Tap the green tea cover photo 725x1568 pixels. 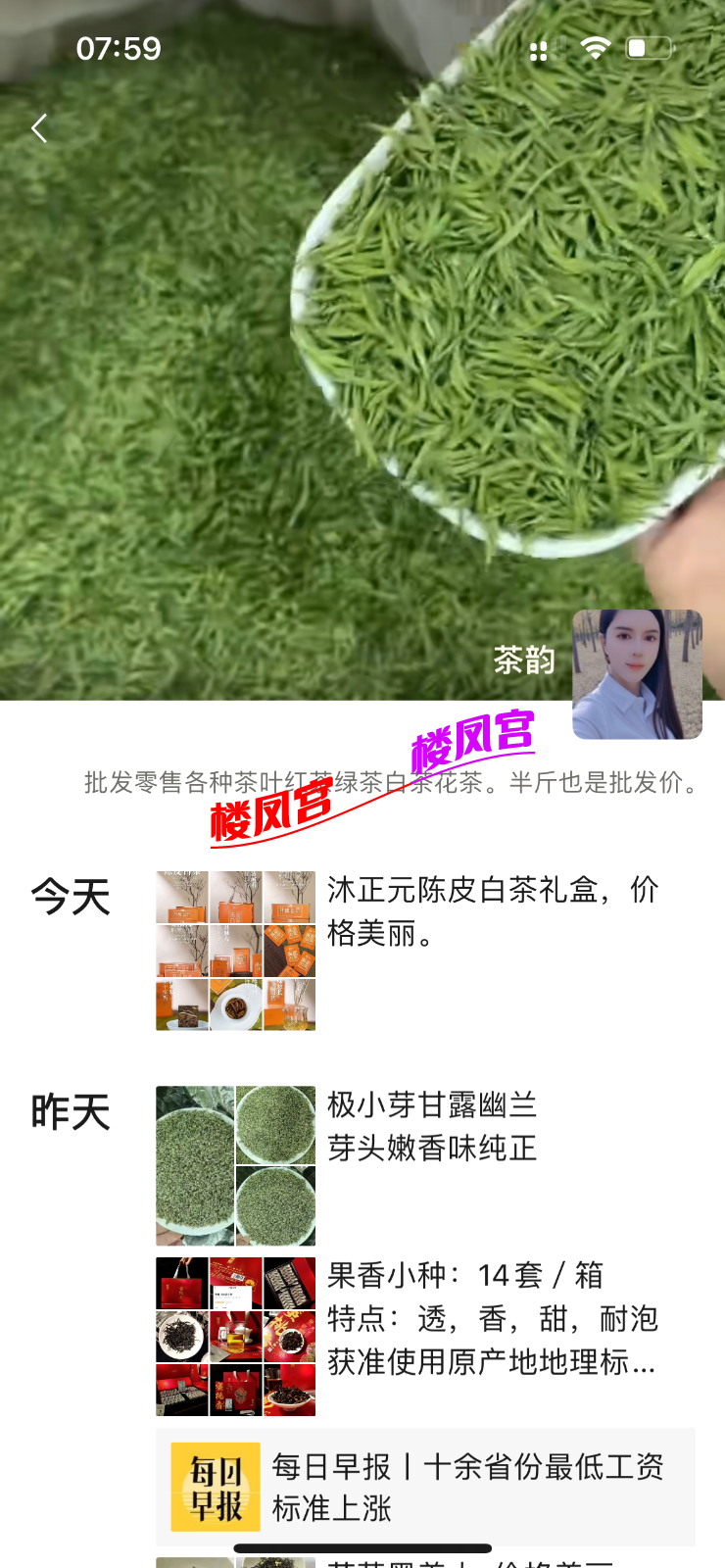294,343
